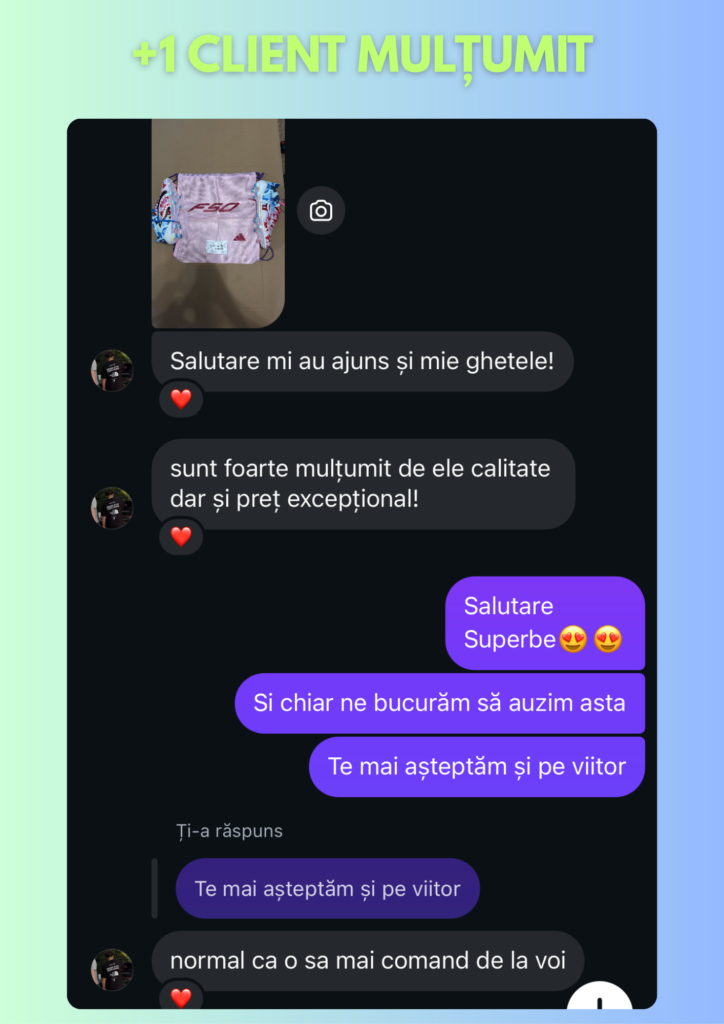Screen dimensions: 724x1024
Task: Click the Salutare Superbe reply bubble
Action: click(x=545, y=622)
